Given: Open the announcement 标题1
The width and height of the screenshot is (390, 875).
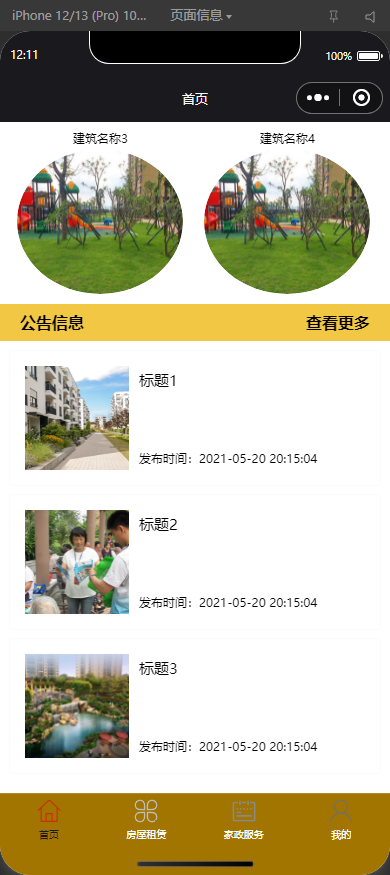Looking at the screenshot, I should (195, 418).
